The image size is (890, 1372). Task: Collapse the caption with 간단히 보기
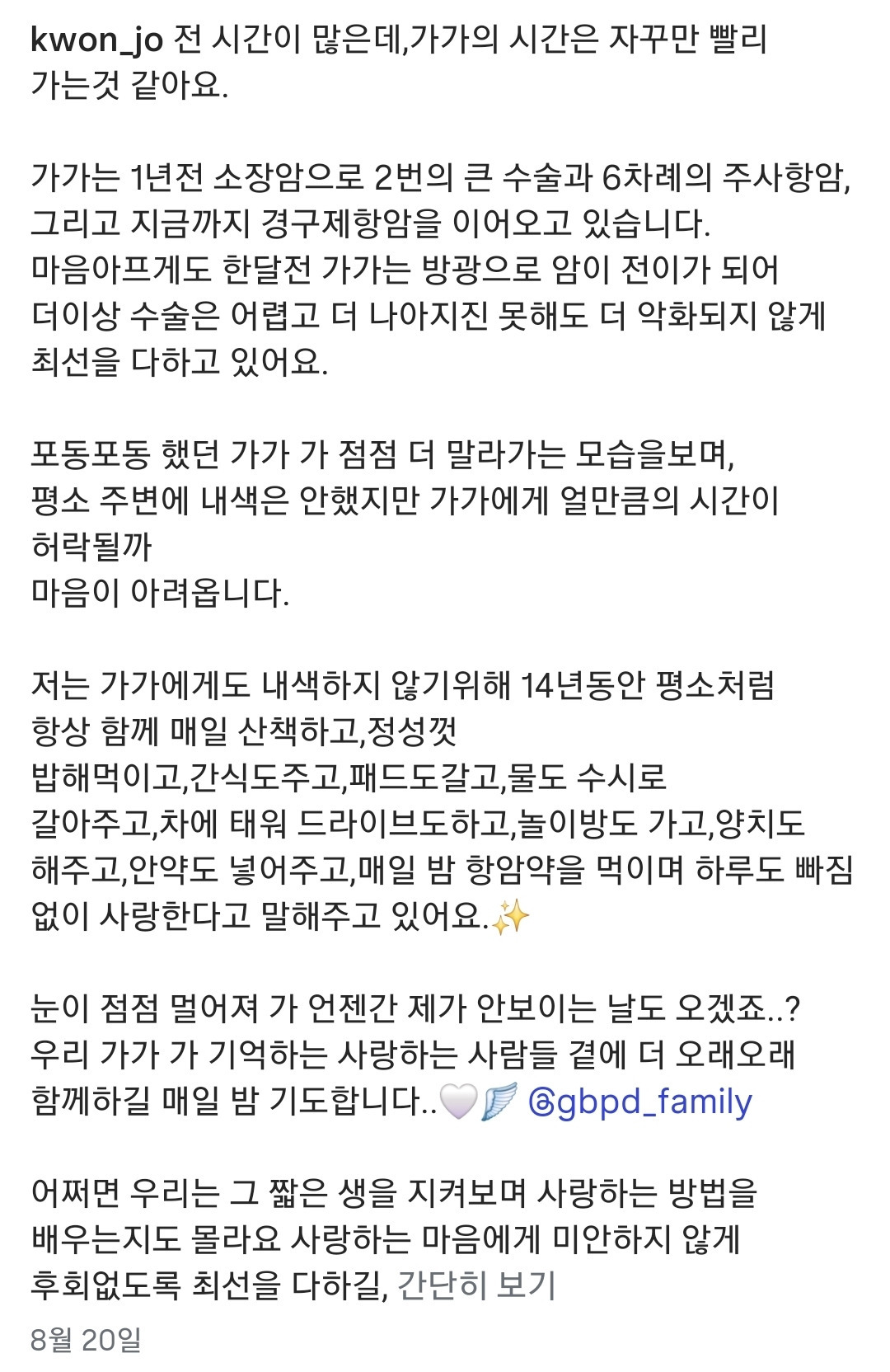coord(476,1285)
